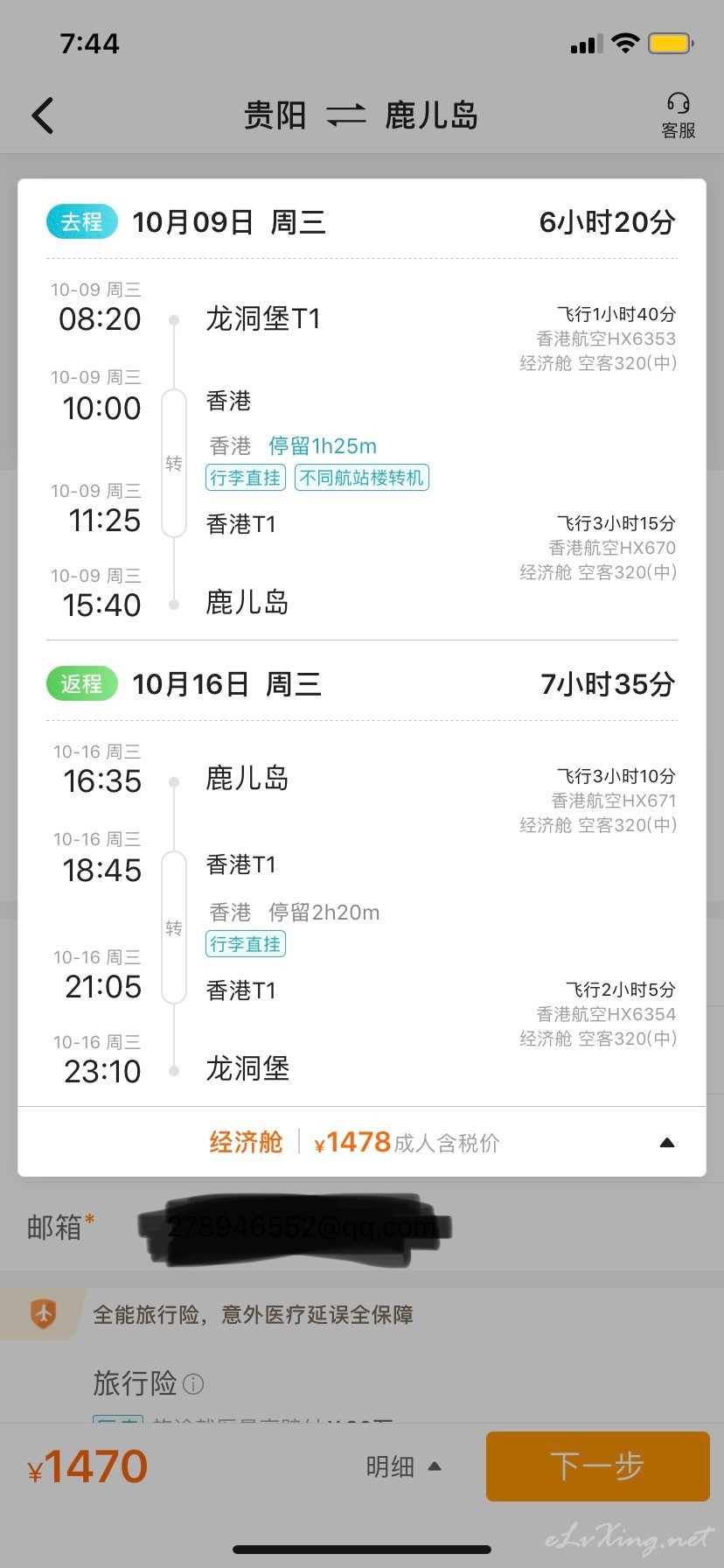Expand the 明细 price breakdown
The width and height of the screenshot is (724, 1568).
coord(404,1466)
